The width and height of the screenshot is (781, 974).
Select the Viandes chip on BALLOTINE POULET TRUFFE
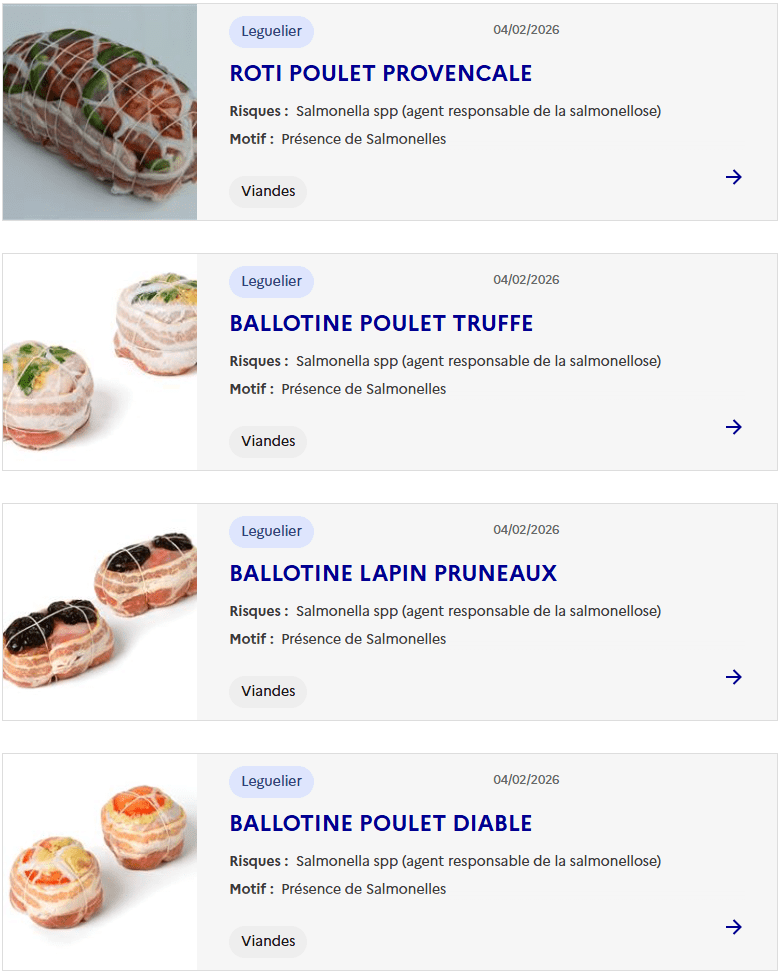click(268, 441)
